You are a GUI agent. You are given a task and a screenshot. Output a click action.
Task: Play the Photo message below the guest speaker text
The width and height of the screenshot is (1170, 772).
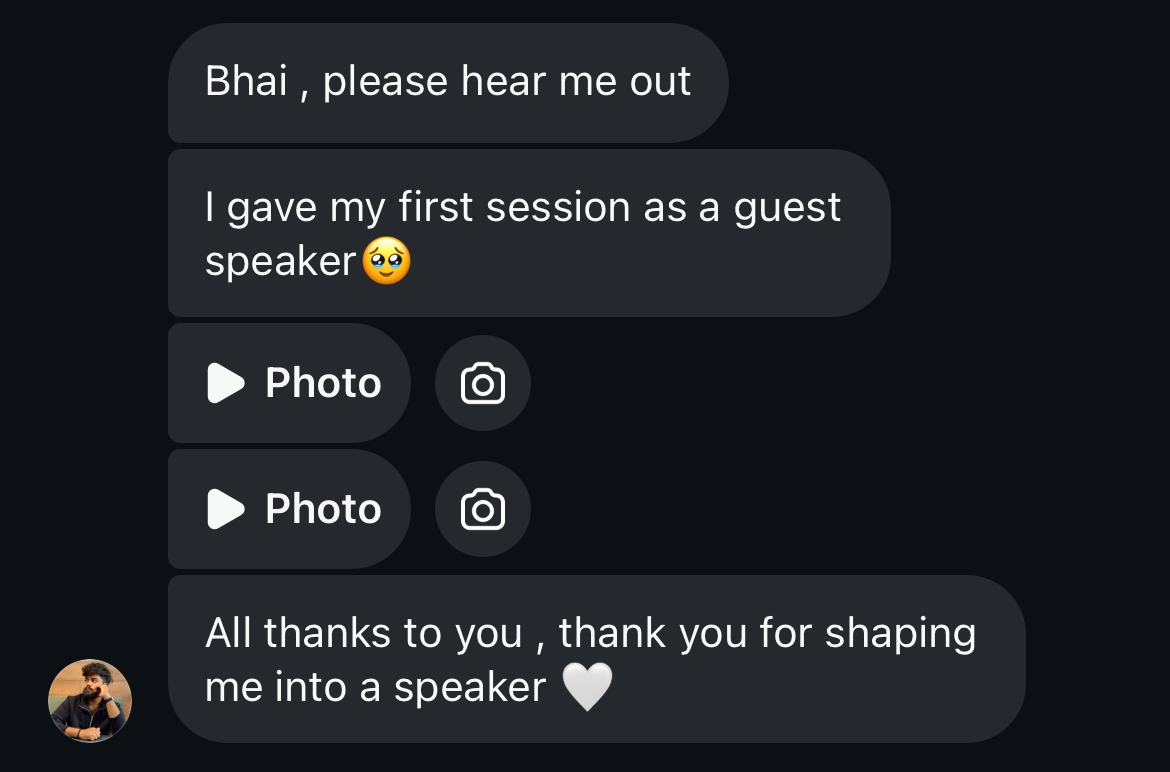[290, 383]
